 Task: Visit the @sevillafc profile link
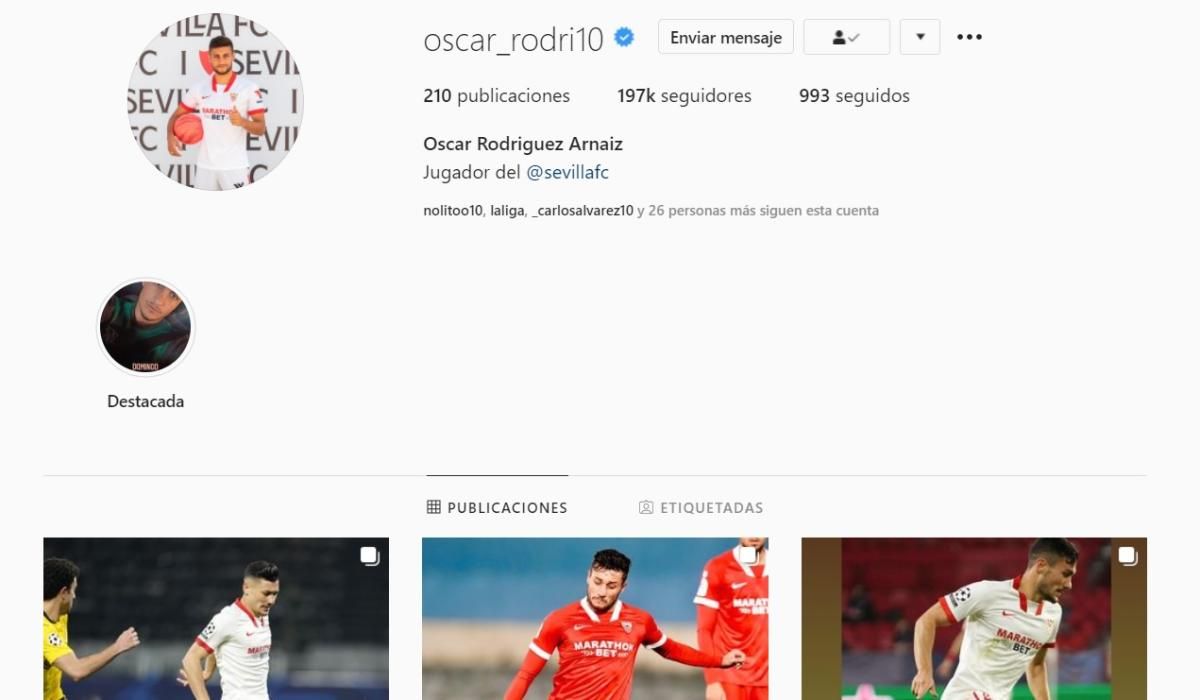(x=567, y=172)
